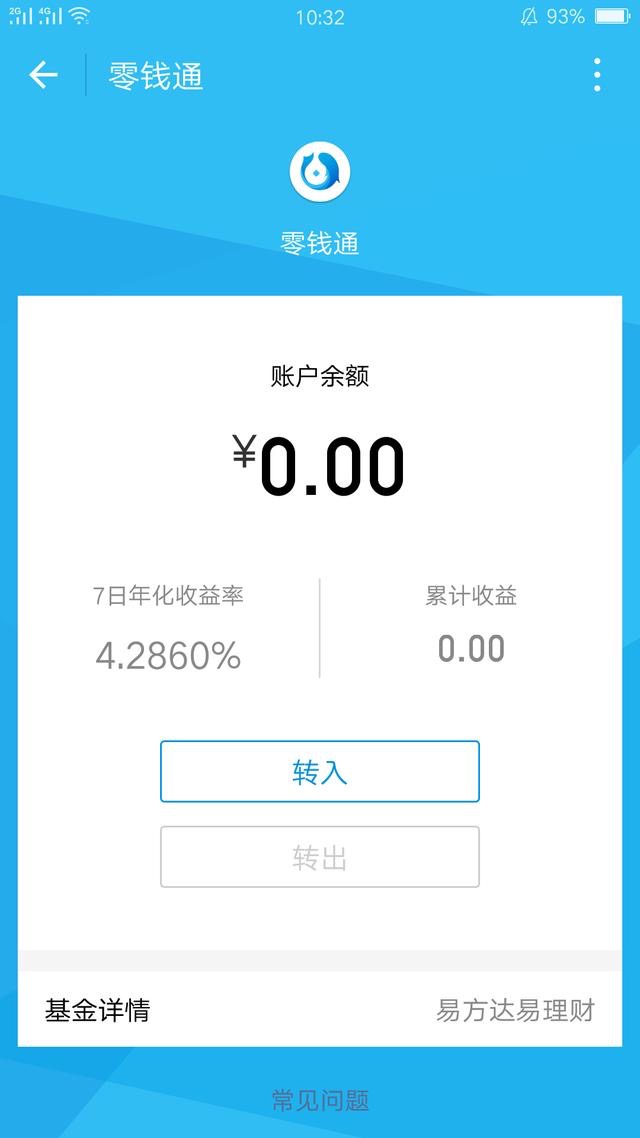
Task: Tap the 转入 button
Action: tap(320, 771)
